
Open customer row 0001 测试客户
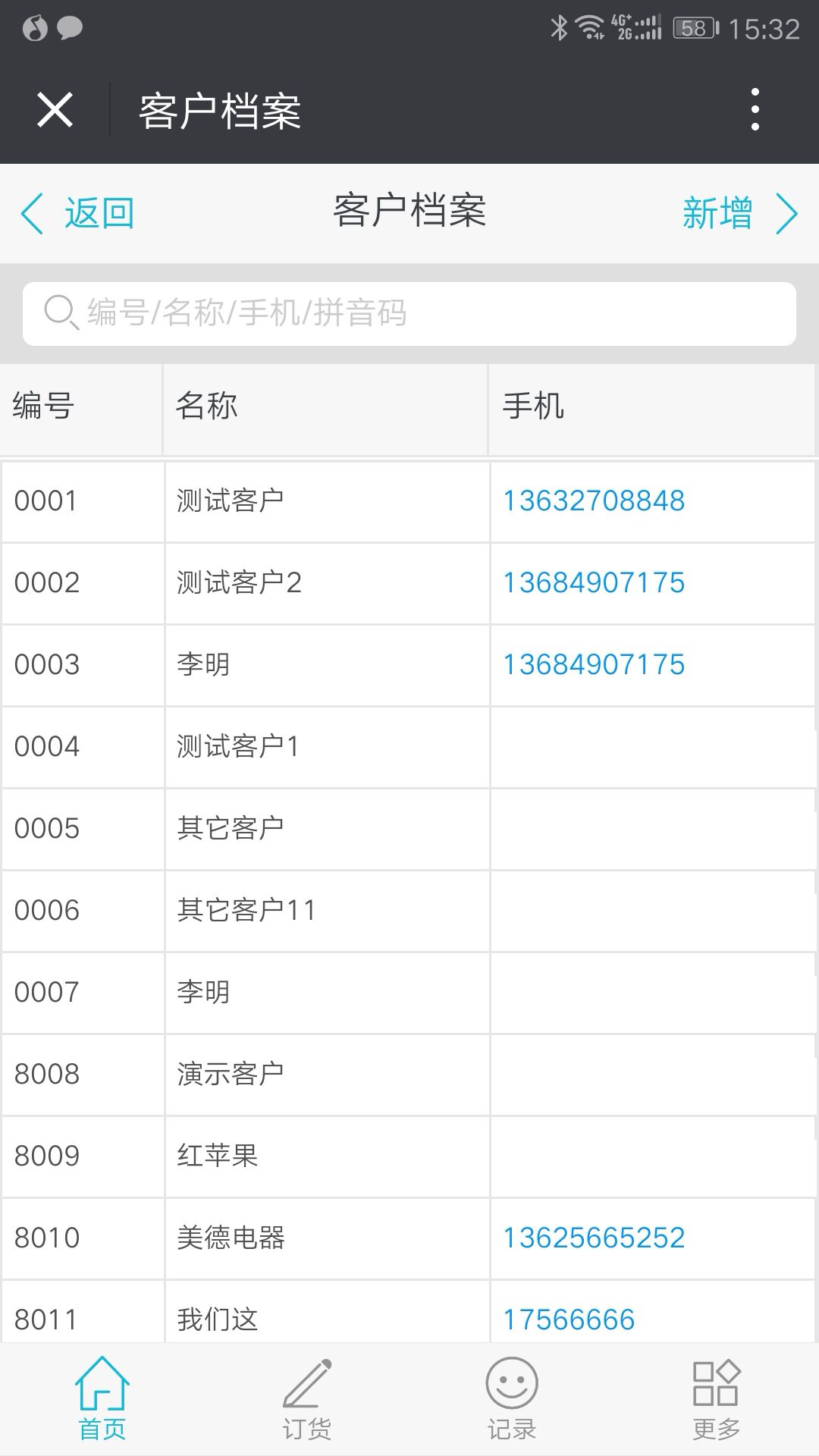(x=231, y=501)
